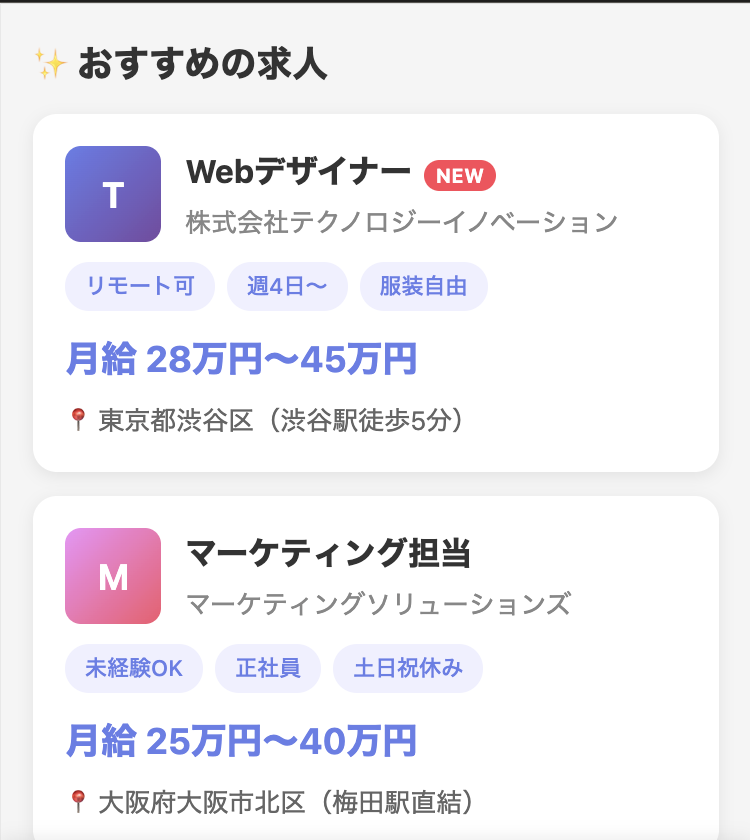The height and width of the screenshot is (840, 750).
Task: Tap the 週4日〜 tag chip
Action: click(287, 287)
